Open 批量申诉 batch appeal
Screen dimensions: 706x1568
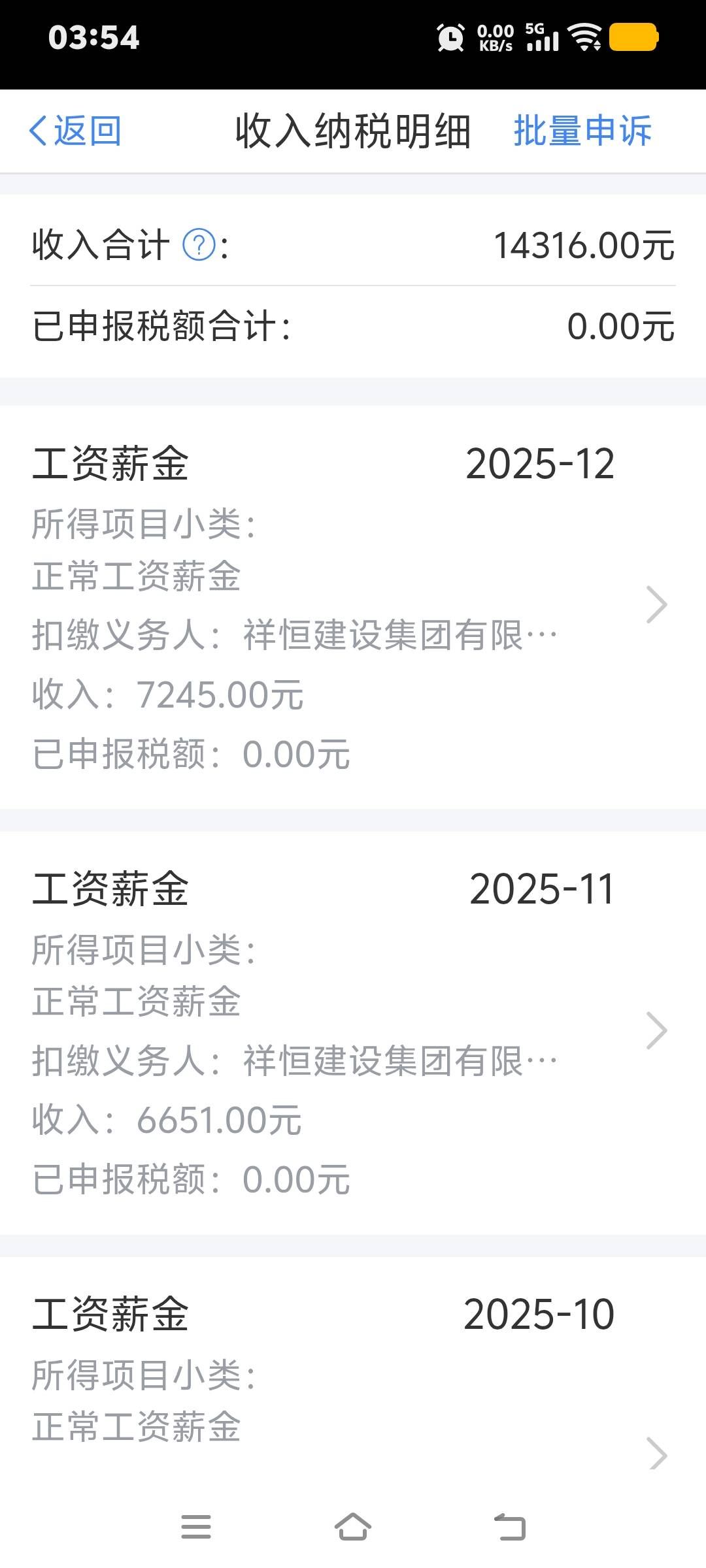[x=582, y=131]
